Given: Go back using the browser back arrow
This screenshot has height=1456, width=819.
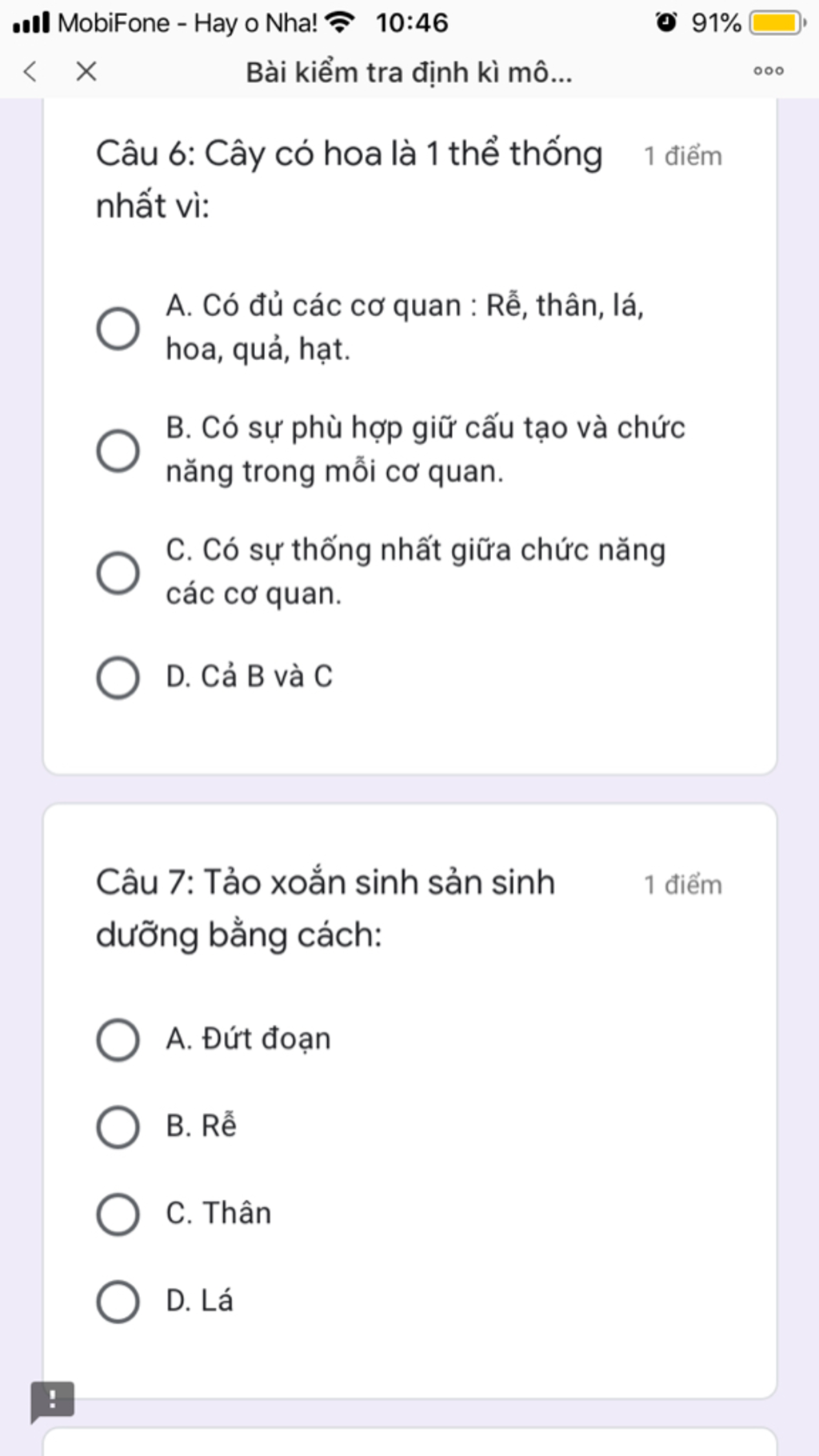Looking at the screenshot, I should coord(30,72).
